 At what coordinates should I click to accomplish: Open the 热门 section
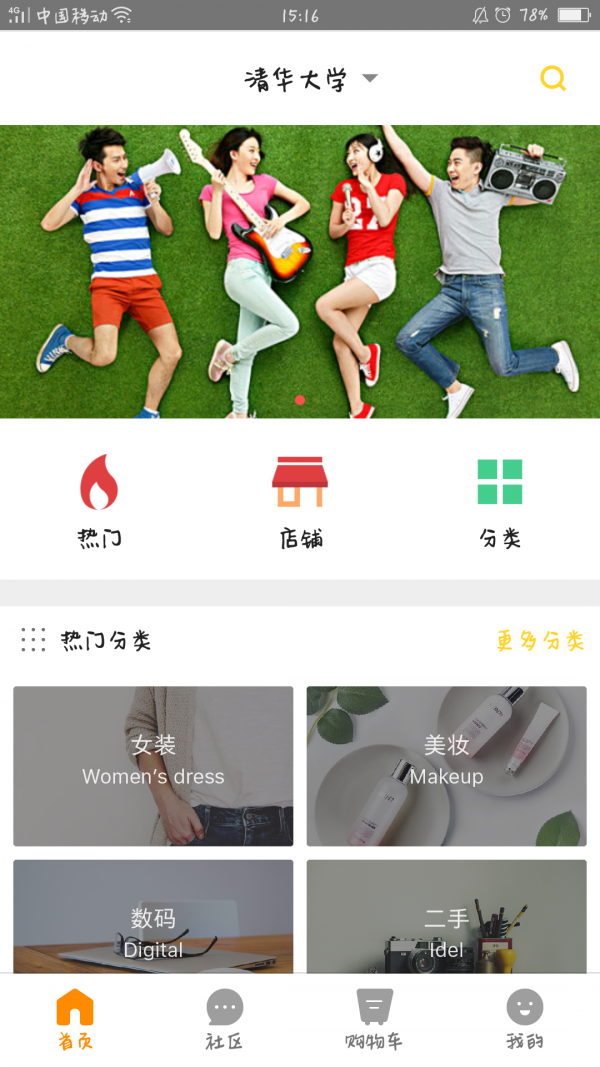coord(99,502)
